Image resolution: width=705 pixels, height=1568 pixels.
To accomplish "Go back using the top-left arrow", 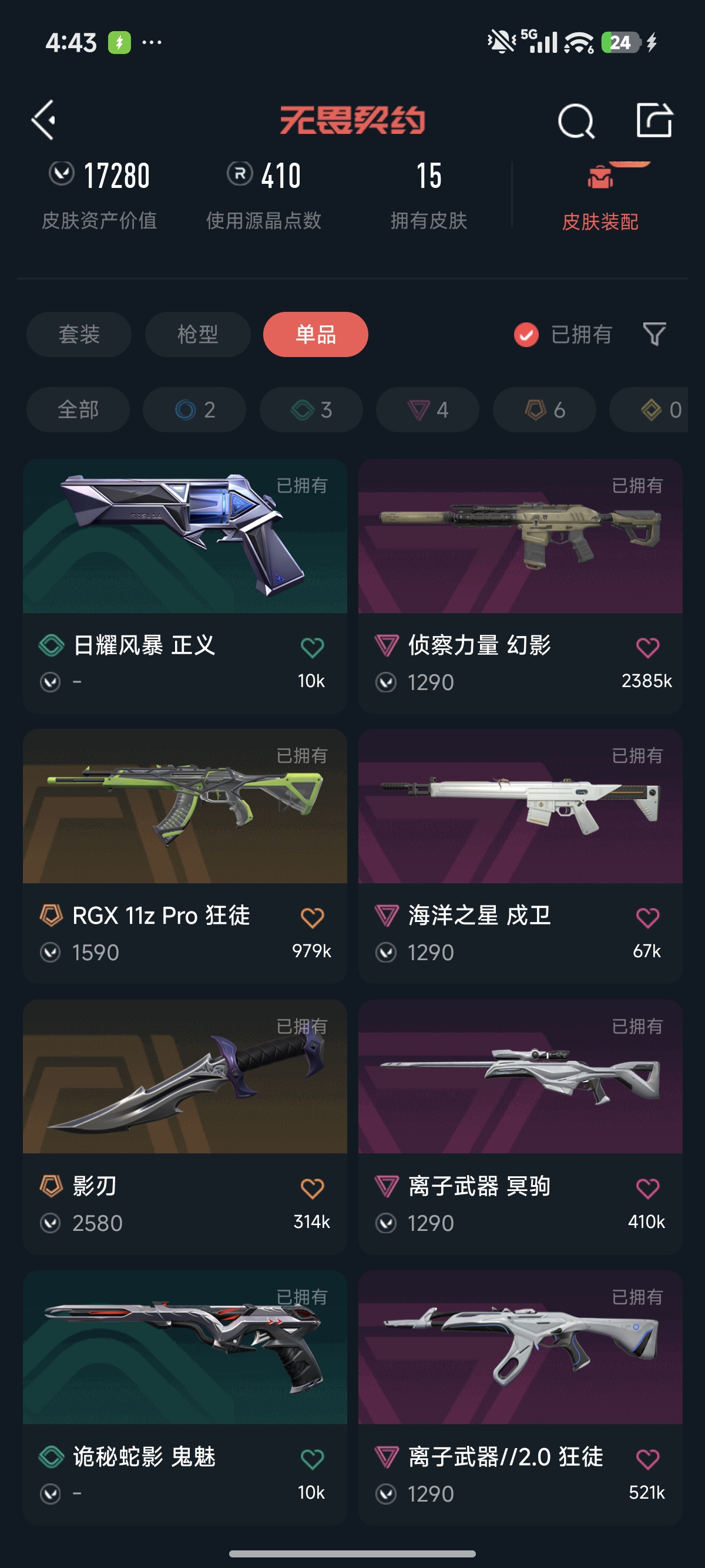I will click(44, 120).
